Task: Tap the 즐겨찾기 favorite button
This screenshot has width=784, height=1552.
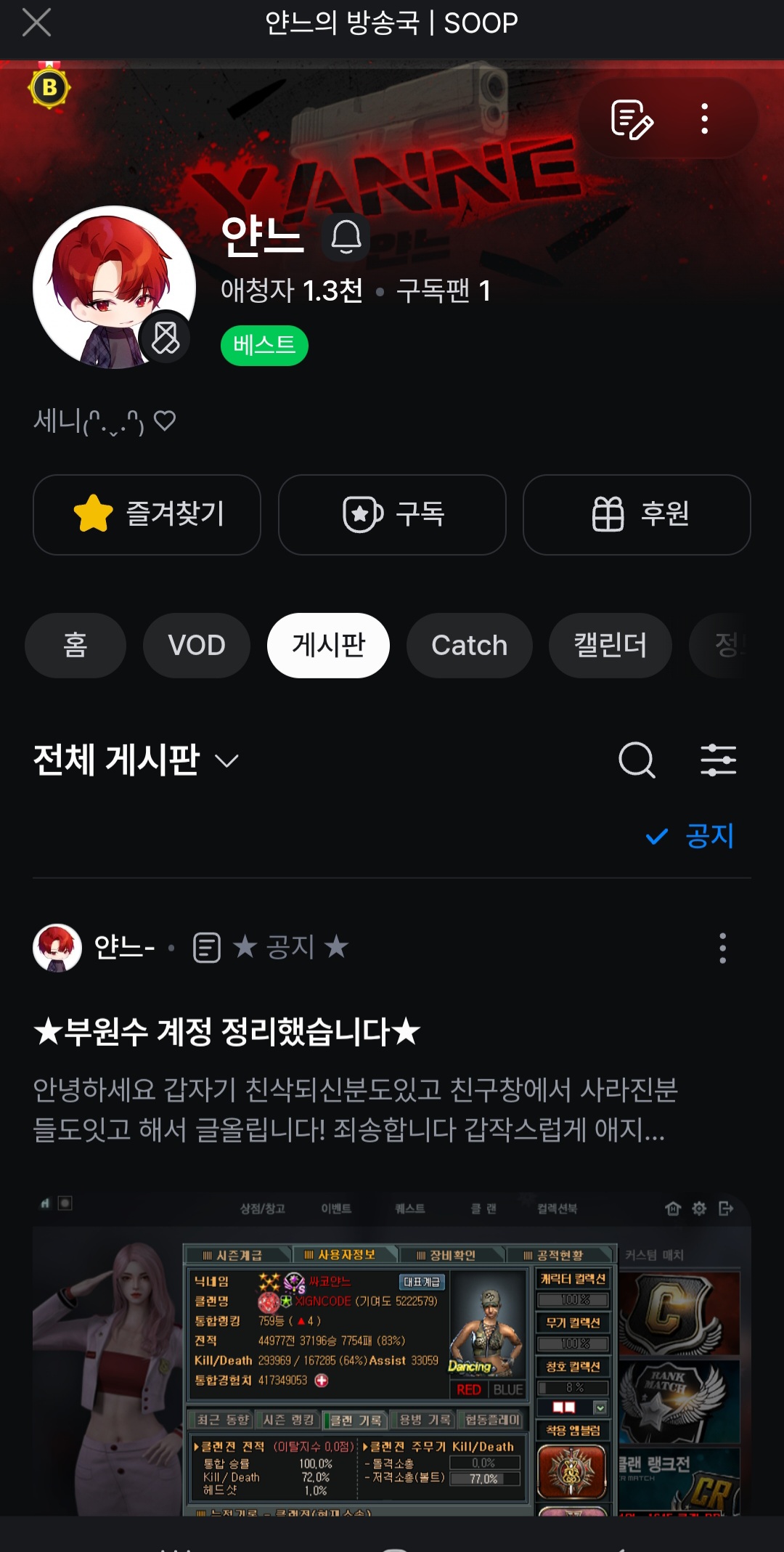Action: pyautogui.click(x=147, y=515)
